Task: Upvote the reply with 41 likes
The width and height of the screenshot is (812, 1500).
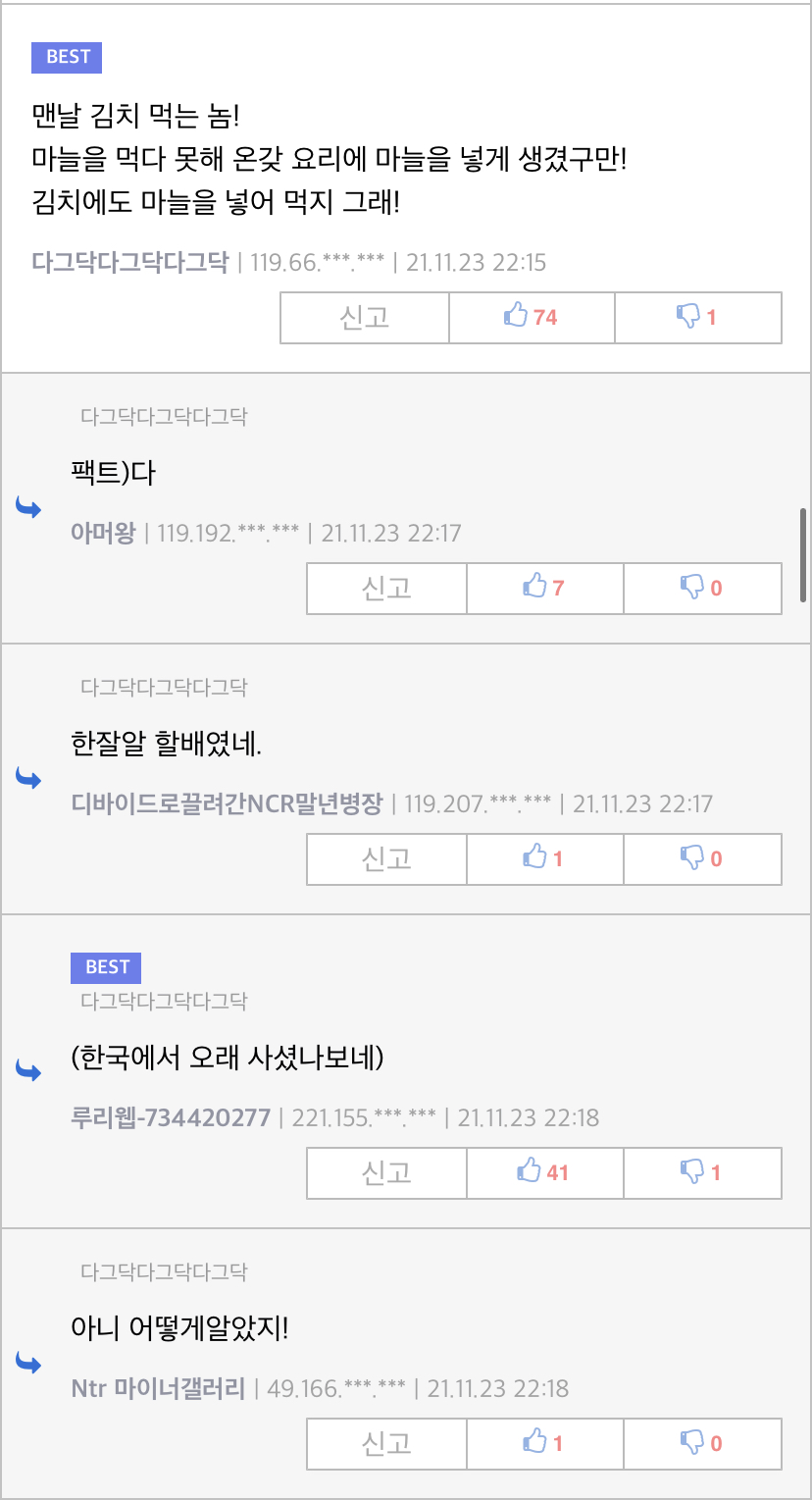Action: click(x=545, y=1172)
